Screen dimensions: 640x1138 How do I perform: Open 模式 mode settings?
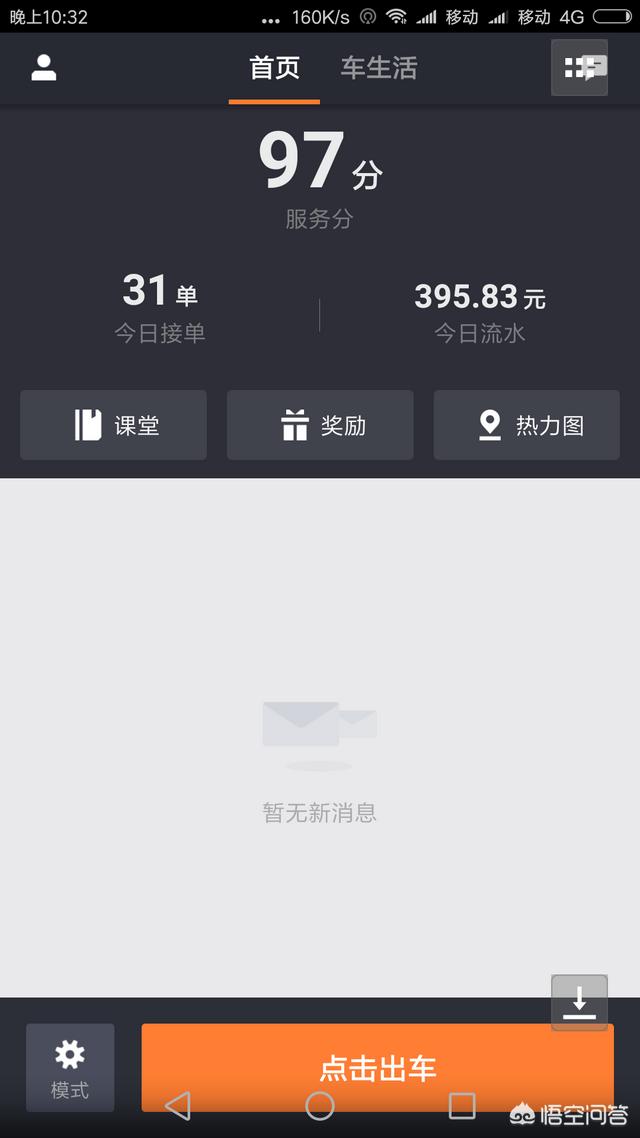click(x=70, y=1066)
